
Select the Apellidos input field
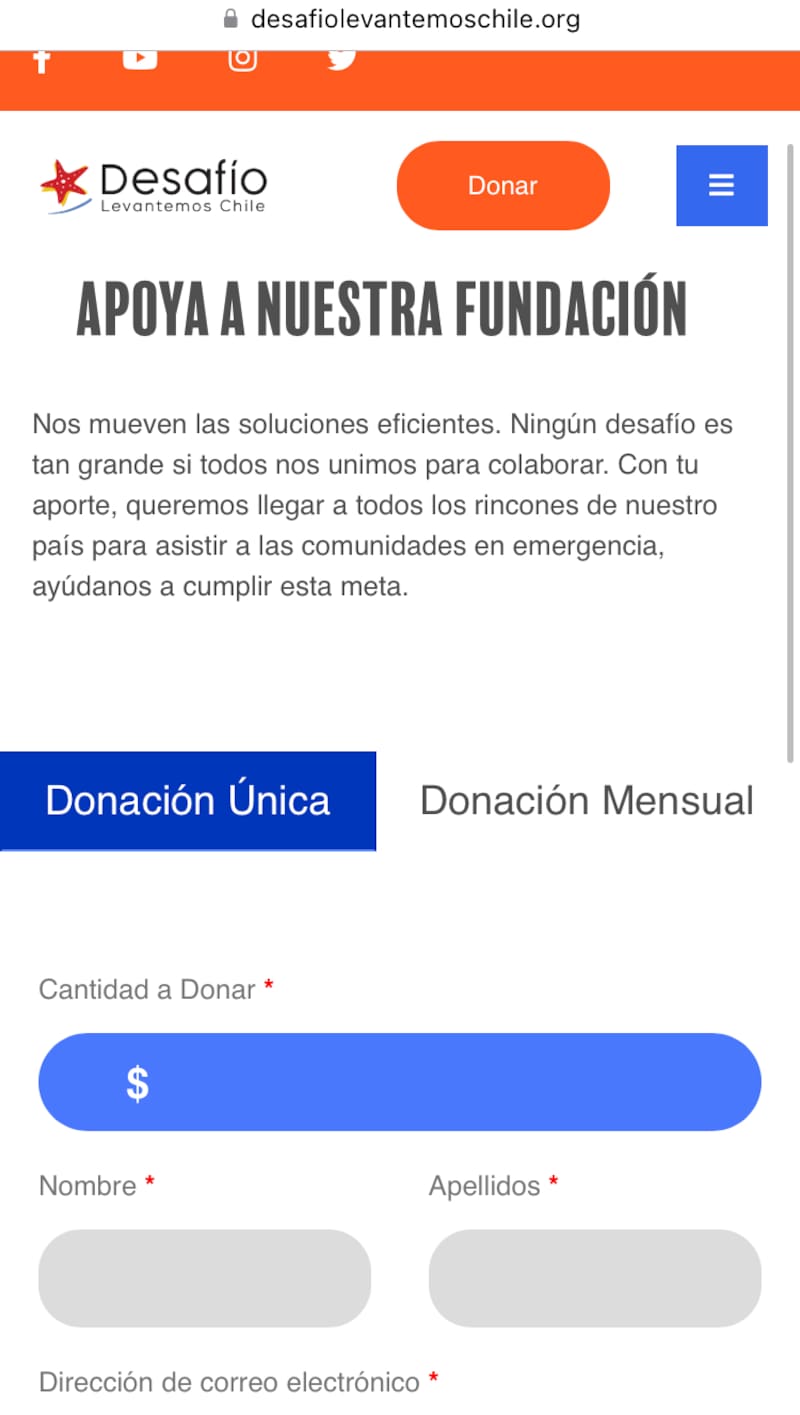[595, 1278]
